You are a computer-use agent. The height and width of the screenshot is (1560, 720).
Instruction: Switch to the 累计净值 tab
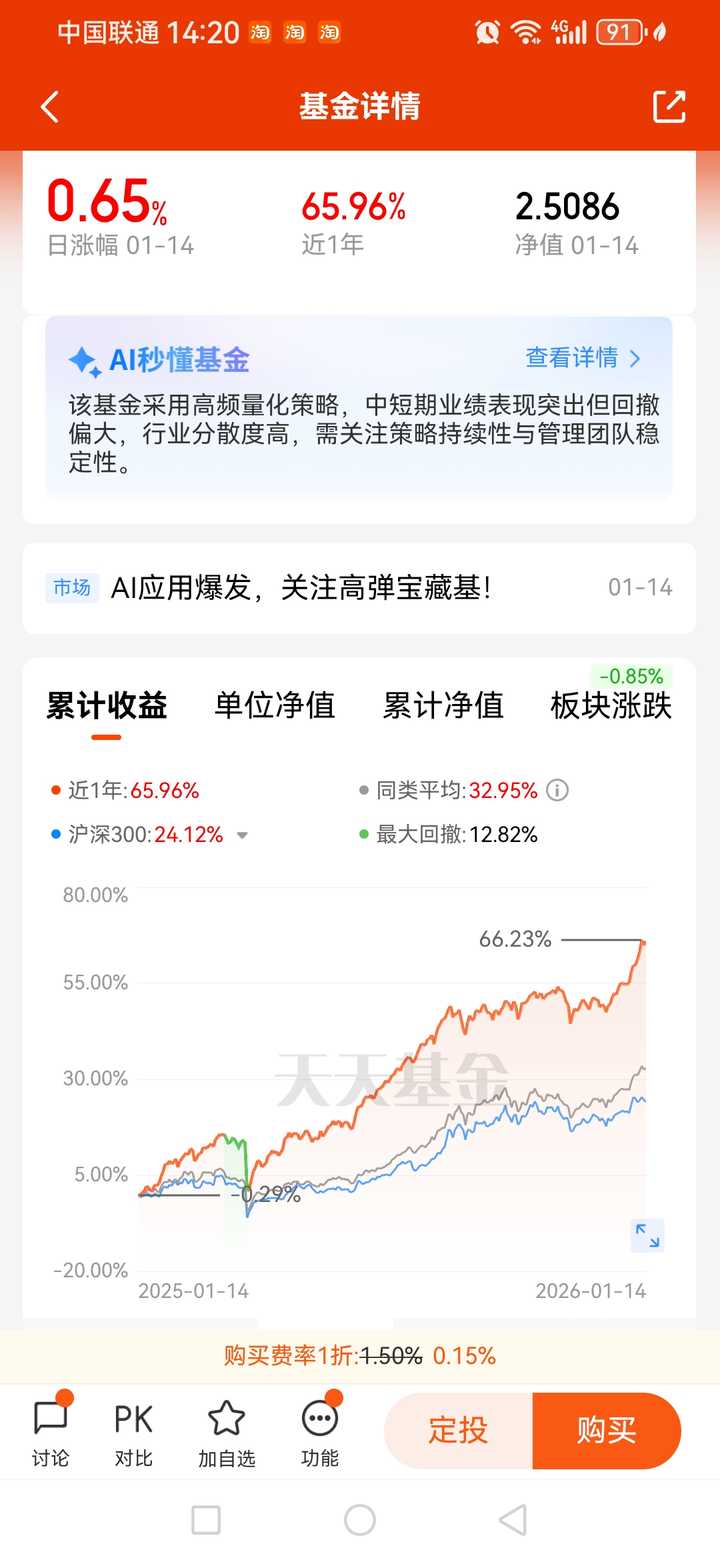coord(442,706)
